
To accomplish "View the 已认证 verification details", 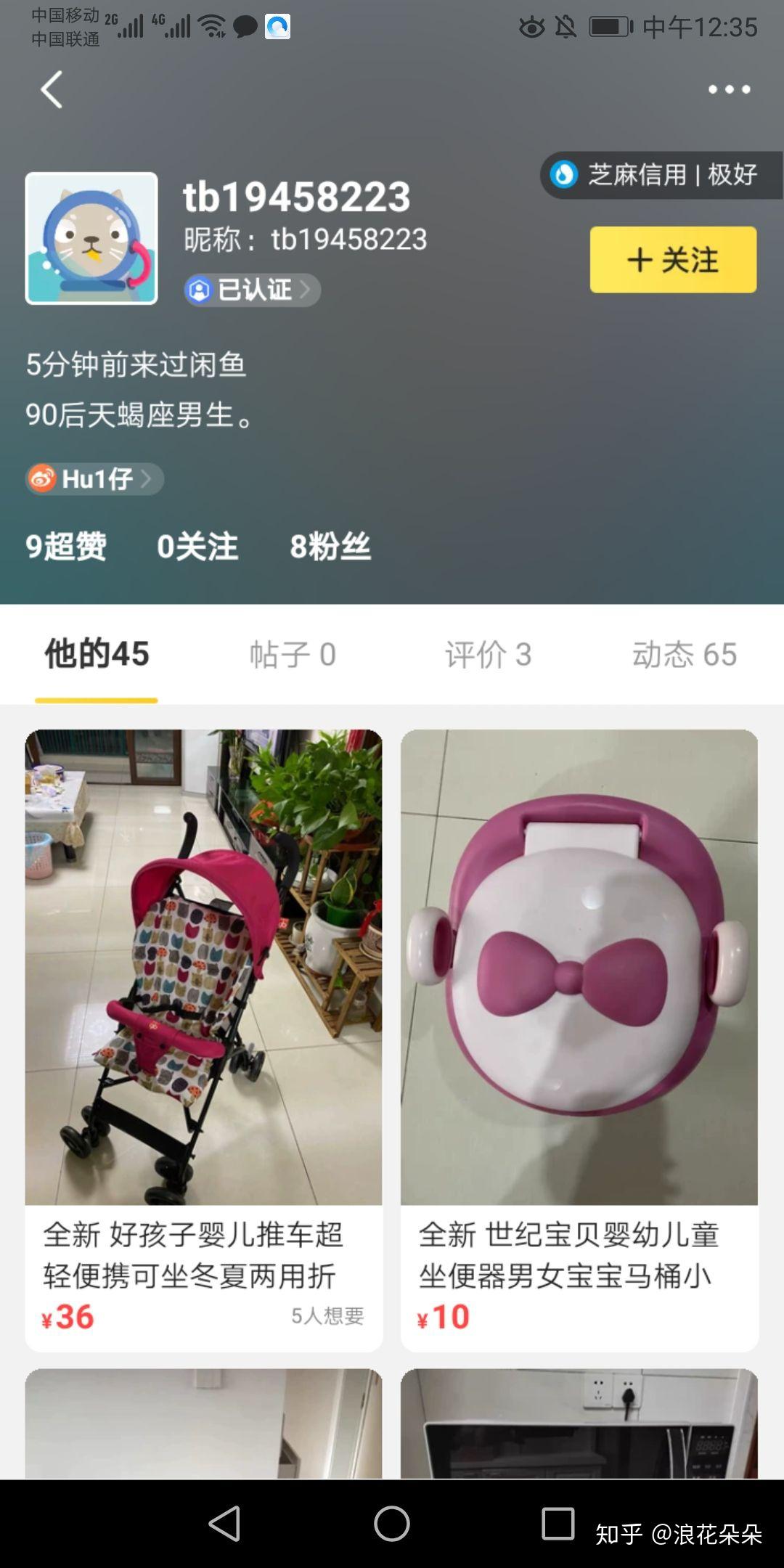I will pos(251,290).
